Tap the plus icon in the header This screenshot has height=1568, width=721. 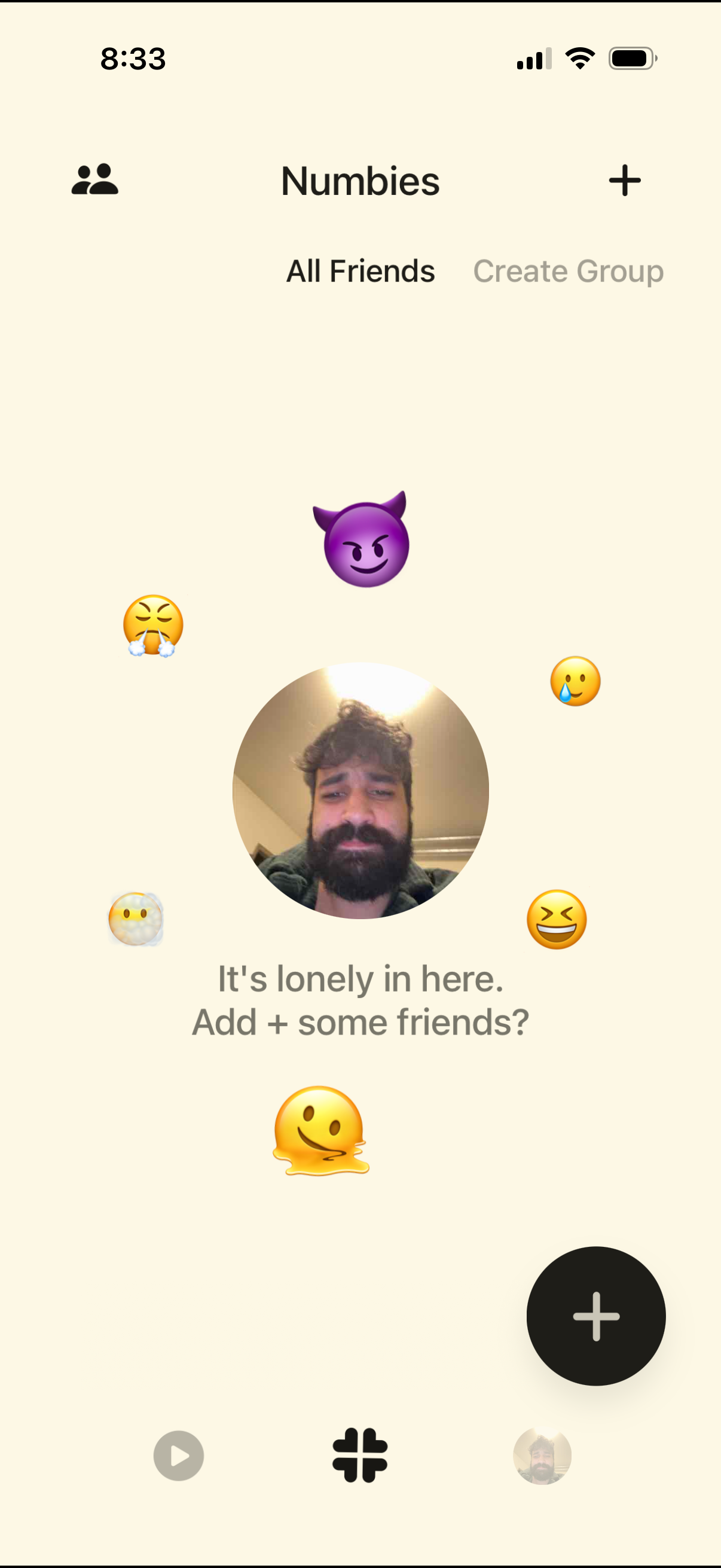624,180
